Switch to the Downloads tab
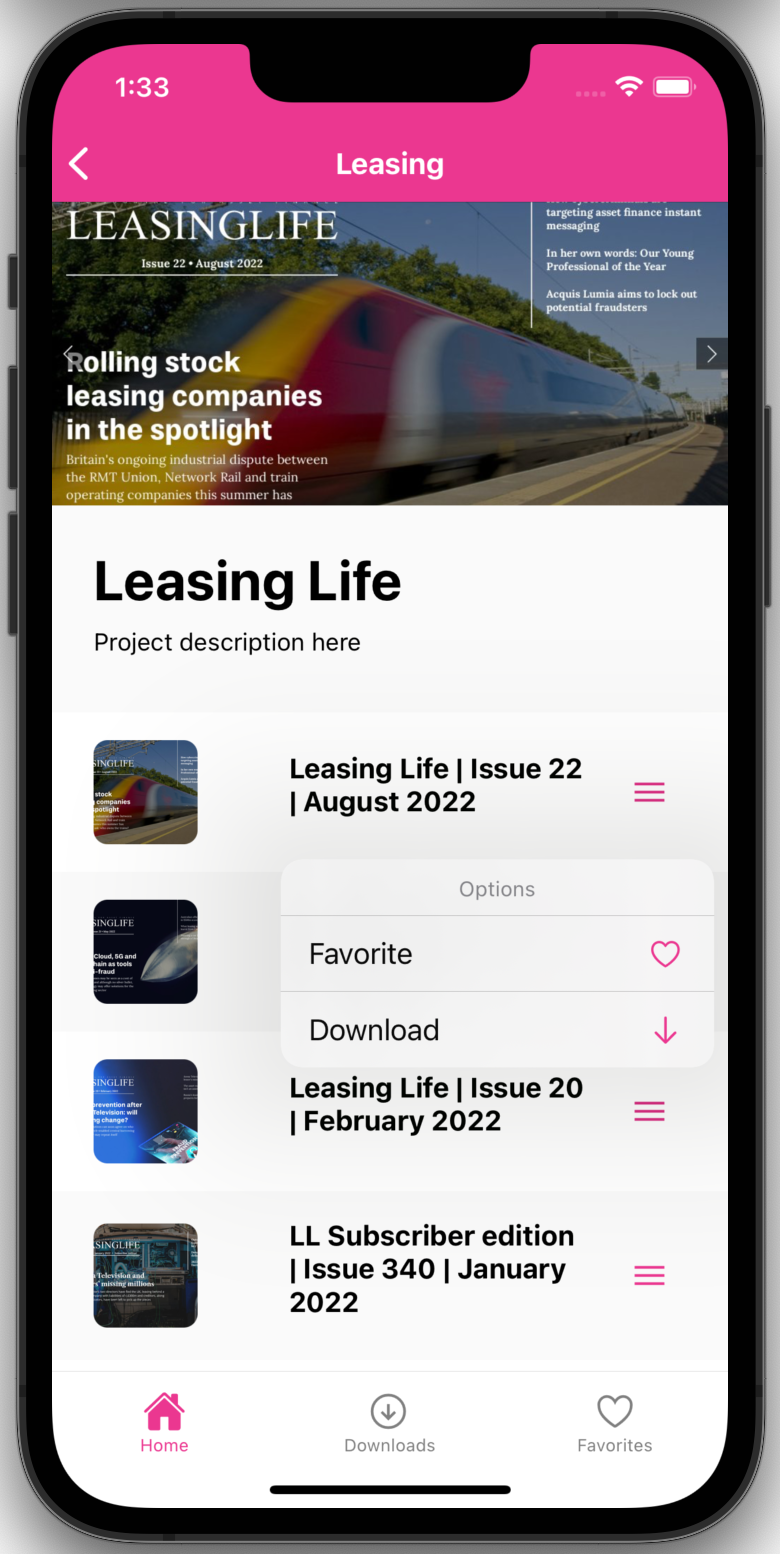Screen dimensions: 780x1554 point(389,1424)
